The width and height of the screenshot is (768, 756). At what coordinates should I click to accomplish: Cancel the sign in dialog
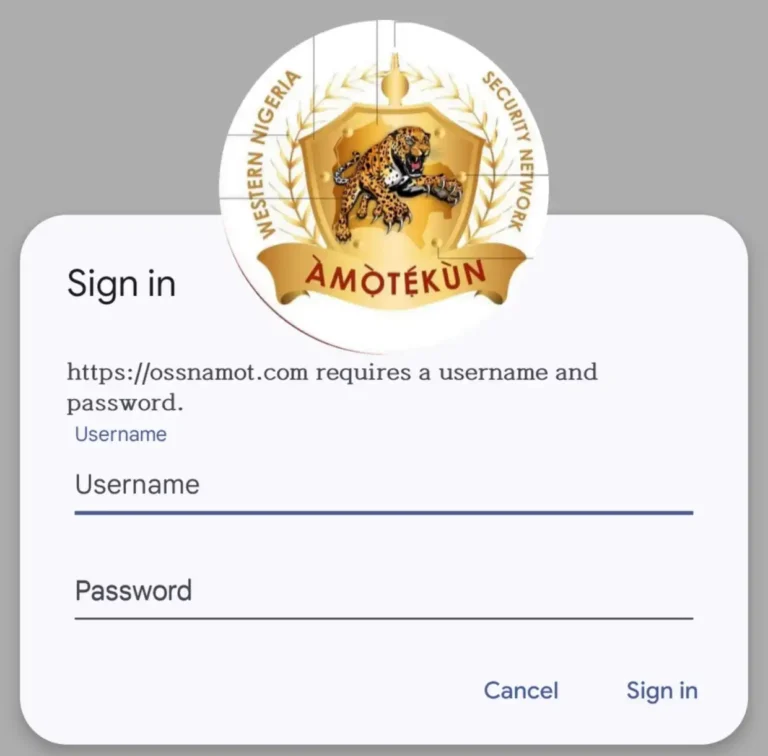(520, 690)
